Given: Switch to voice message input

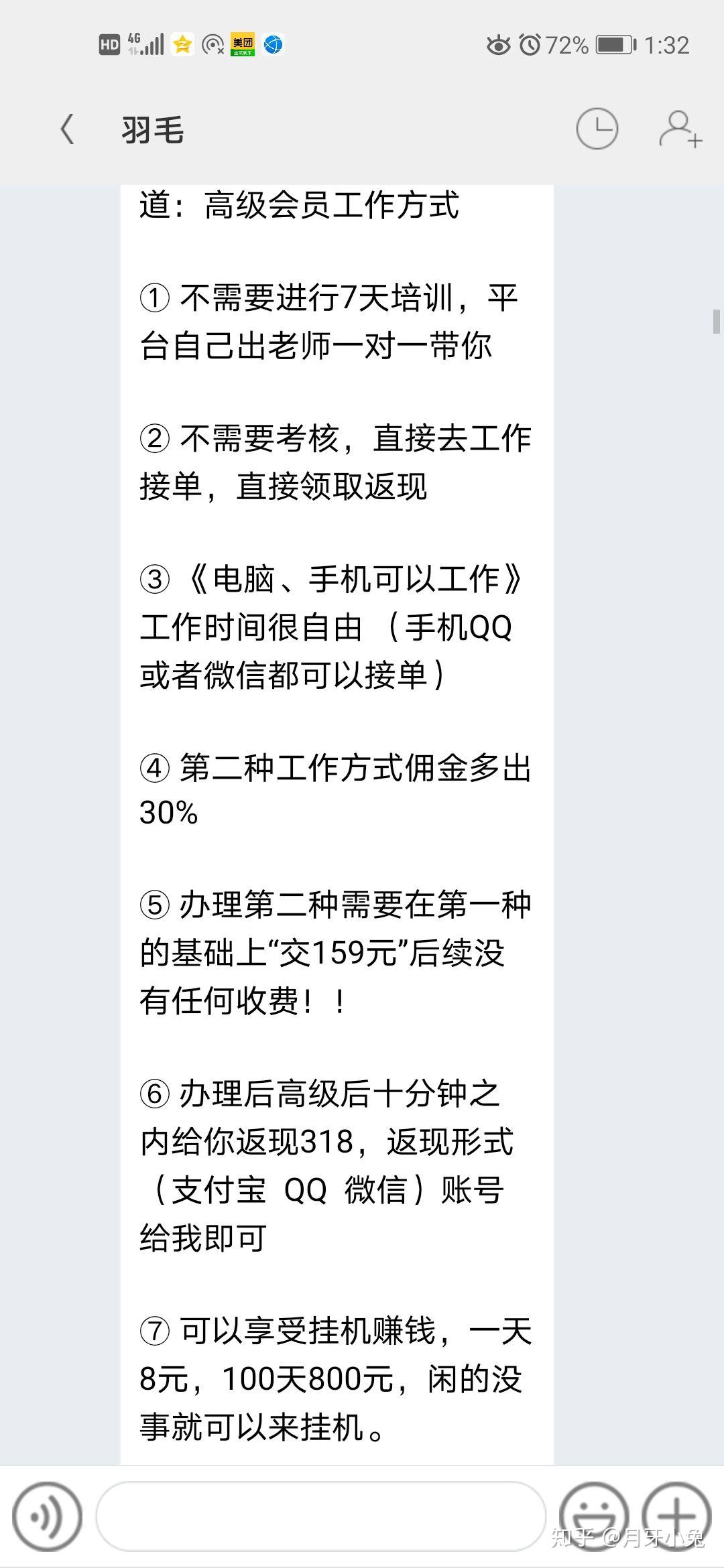Looking at the screenshot, I should coord(47,1517).
